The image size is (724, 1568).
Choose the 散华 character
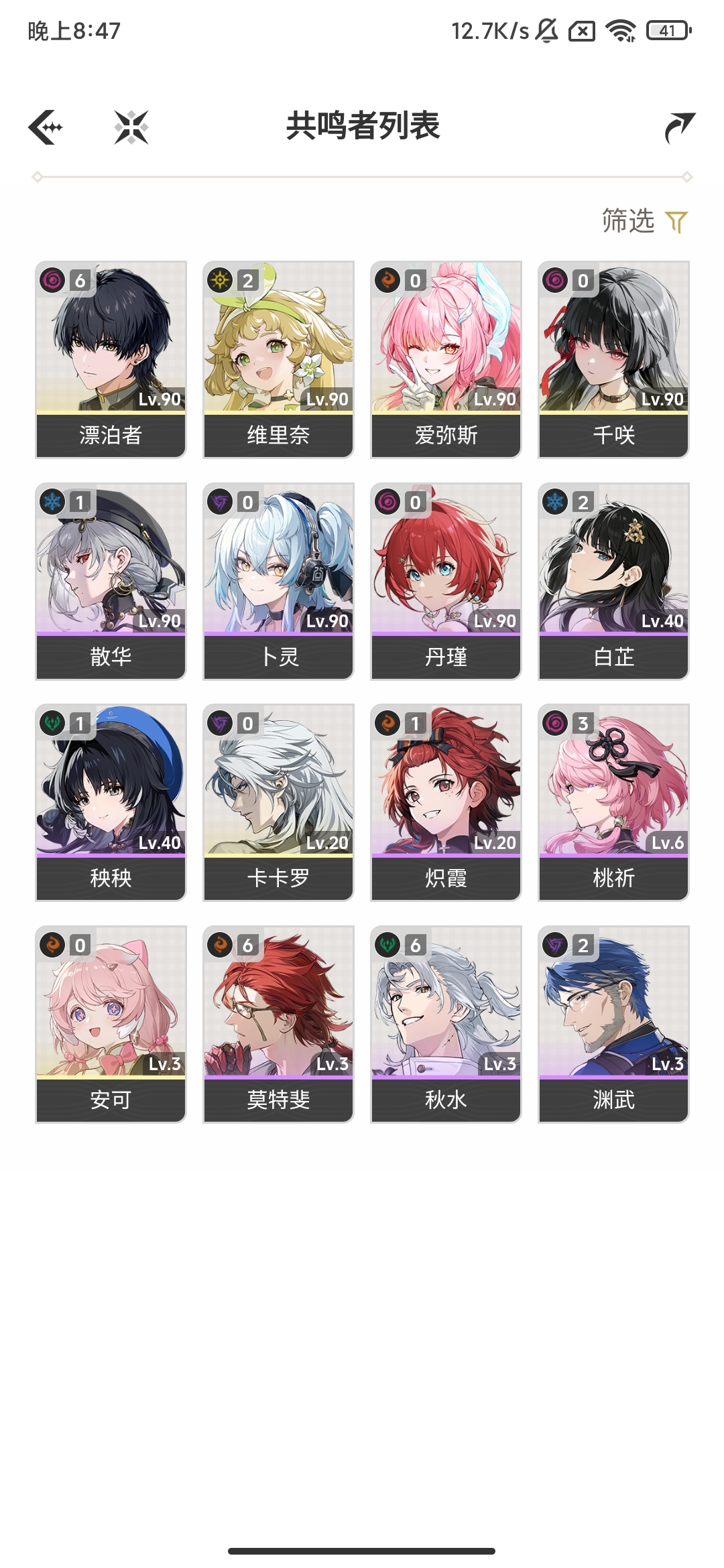click(x=111, y=581)
